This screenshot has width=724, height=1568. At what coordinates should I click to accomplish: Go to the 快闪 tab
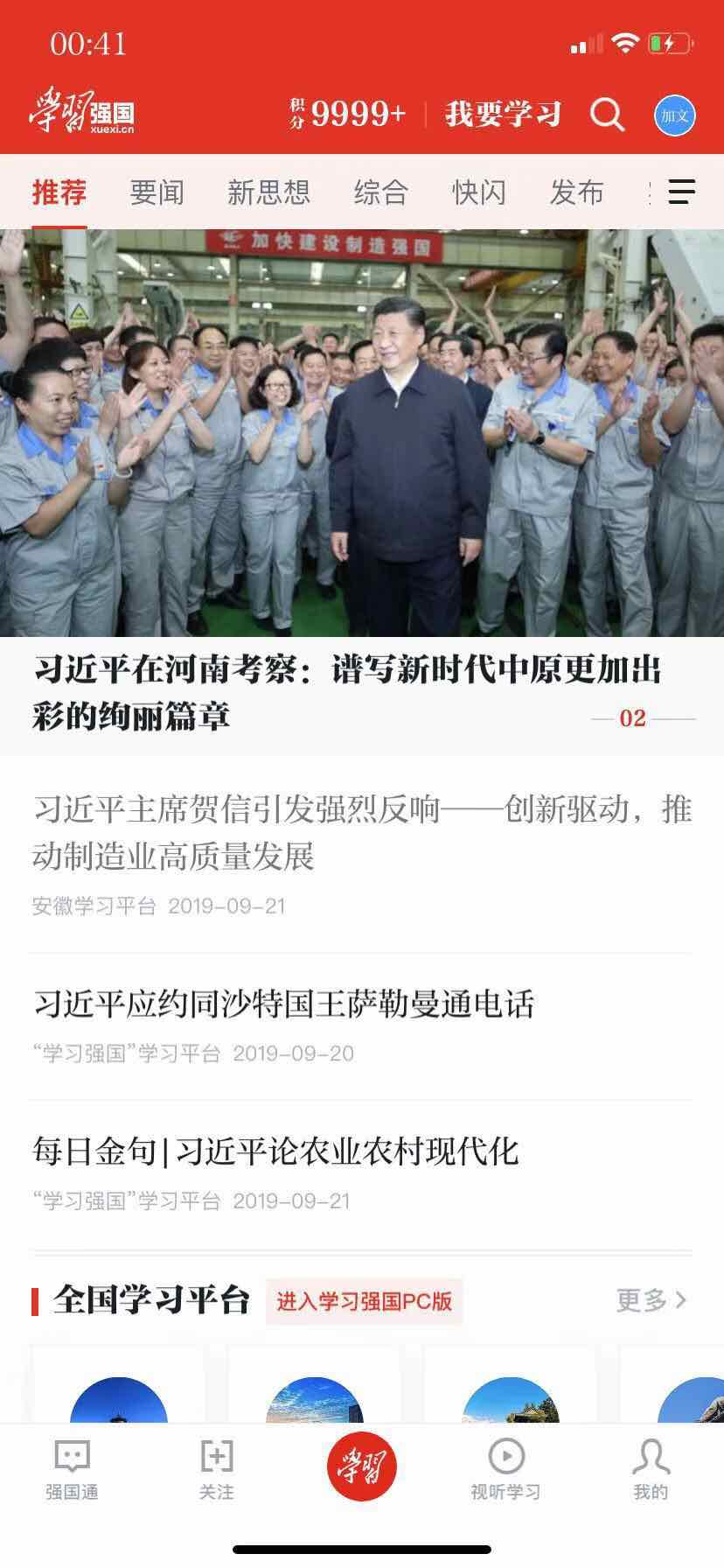click(x=478, y=192)
